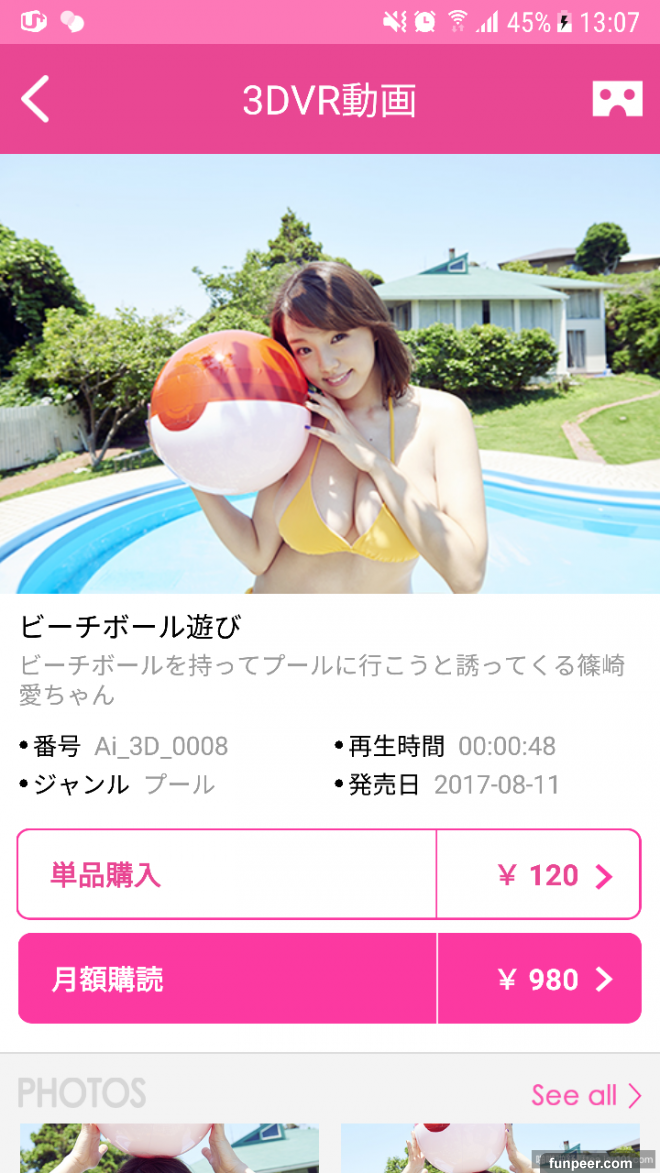Open VR headset viewing mode
Image resolution: width=660 pixels, height=1173 pixels.
click(x=616, y=99)
